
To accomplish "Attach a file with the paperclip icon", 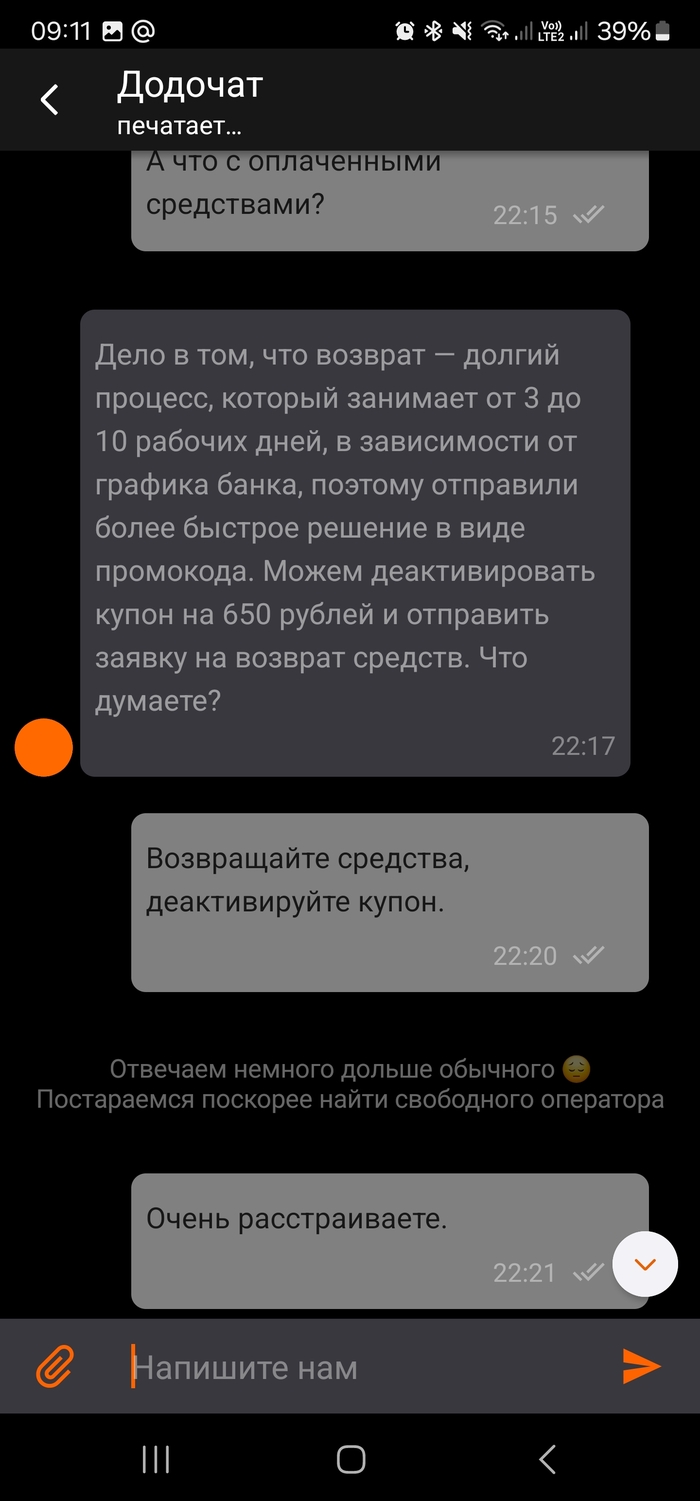I will click(x=56, y=1366).
